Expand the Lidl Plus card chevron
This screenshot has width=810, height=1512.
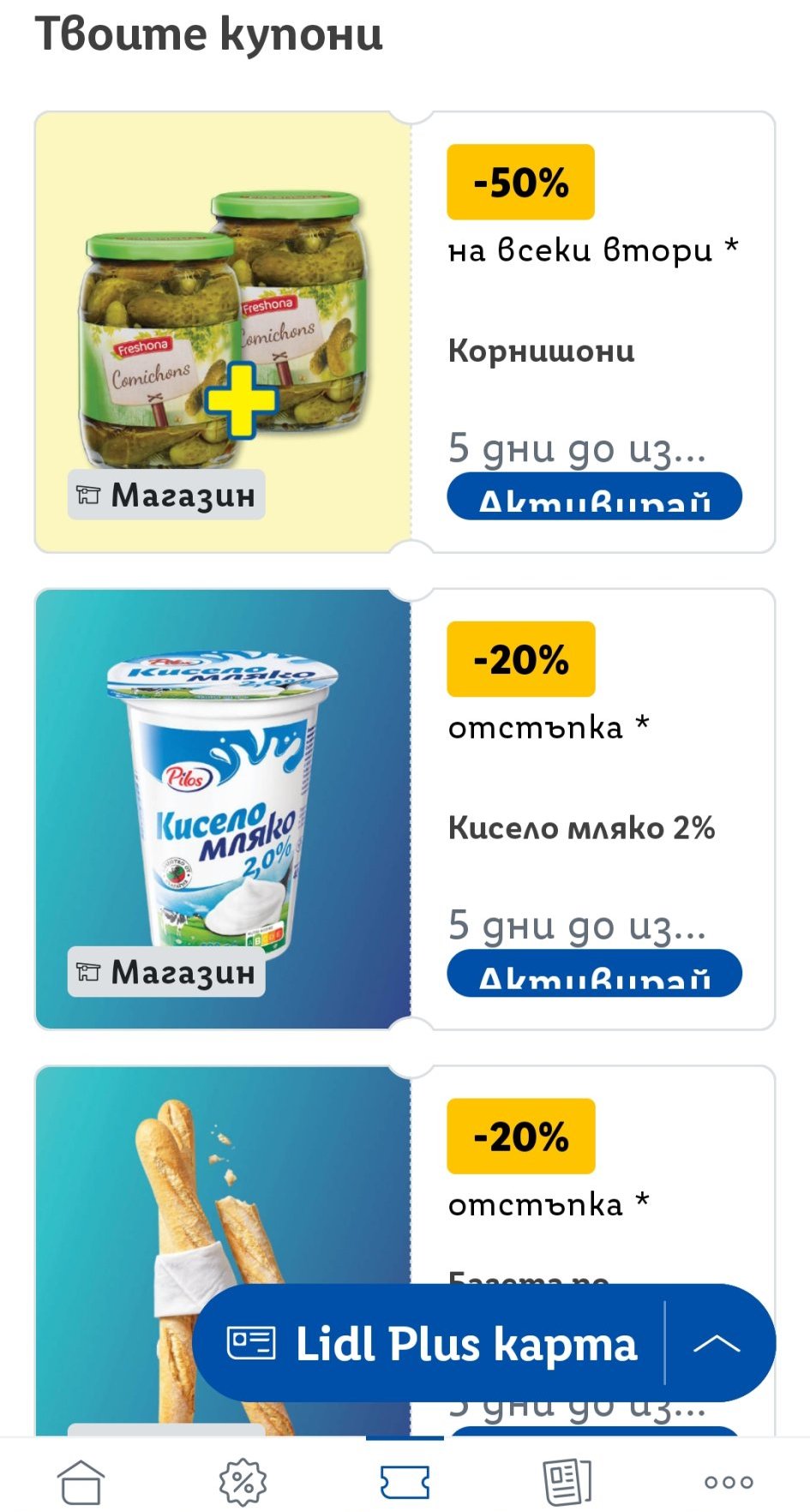717,1343
